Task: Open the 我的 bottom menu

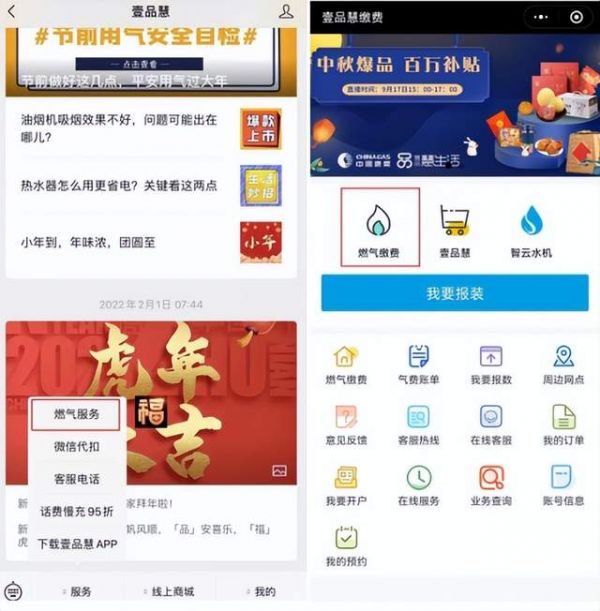Action: coord(260,592)
